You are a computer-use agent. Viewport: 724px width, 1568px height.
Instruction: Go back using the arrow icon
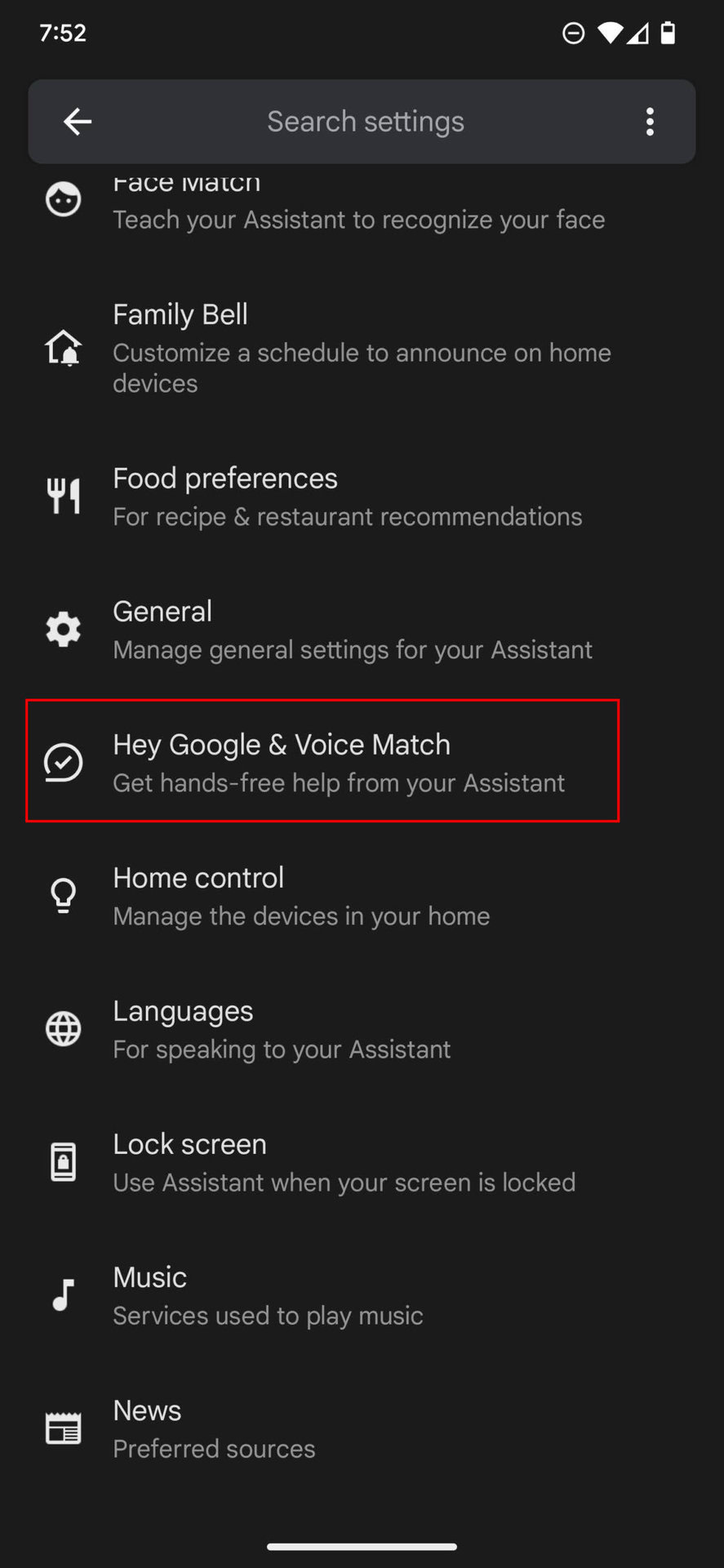click(78, 122)
